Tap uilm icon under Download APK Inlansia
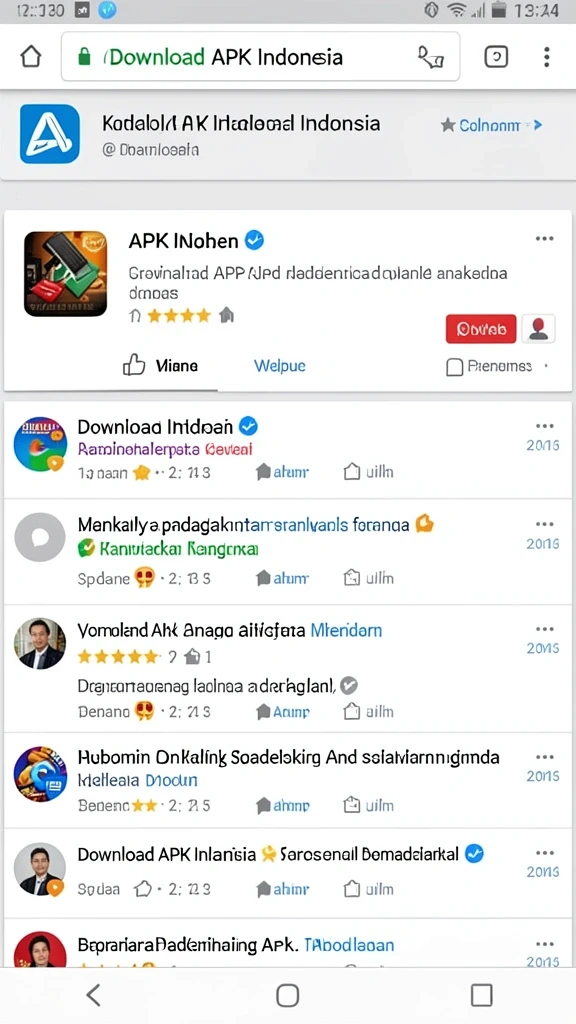This screenshot has width=576, height=1024. coord(369,889)
